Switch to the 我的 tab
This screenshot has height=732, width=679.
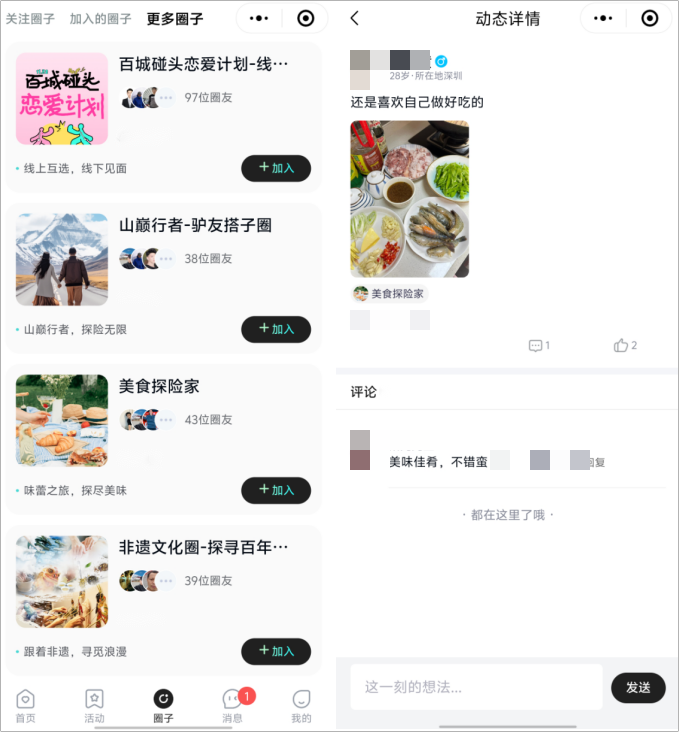click(301, 706)
